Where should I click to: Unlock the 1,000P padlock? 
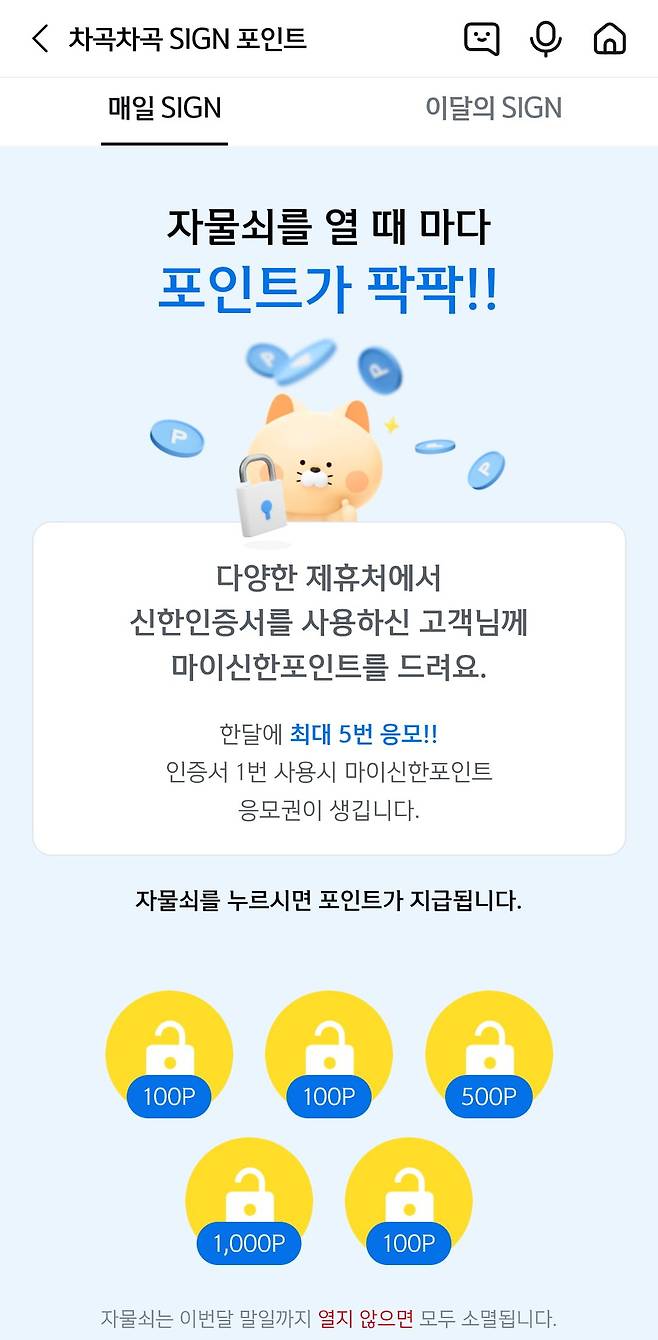pos(249,1200)
